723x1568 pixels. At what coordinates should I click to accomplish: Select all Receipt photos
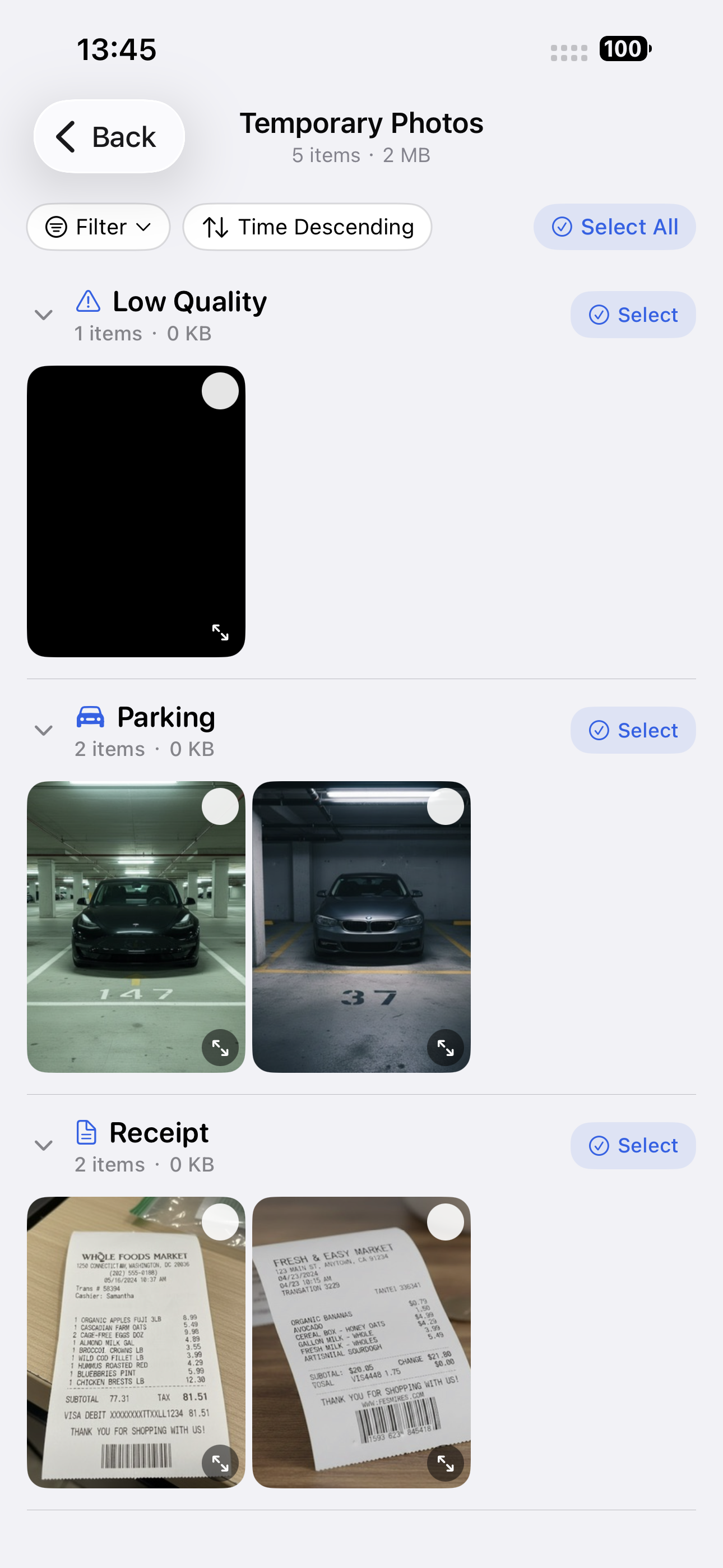click(x=632, y=1146)
